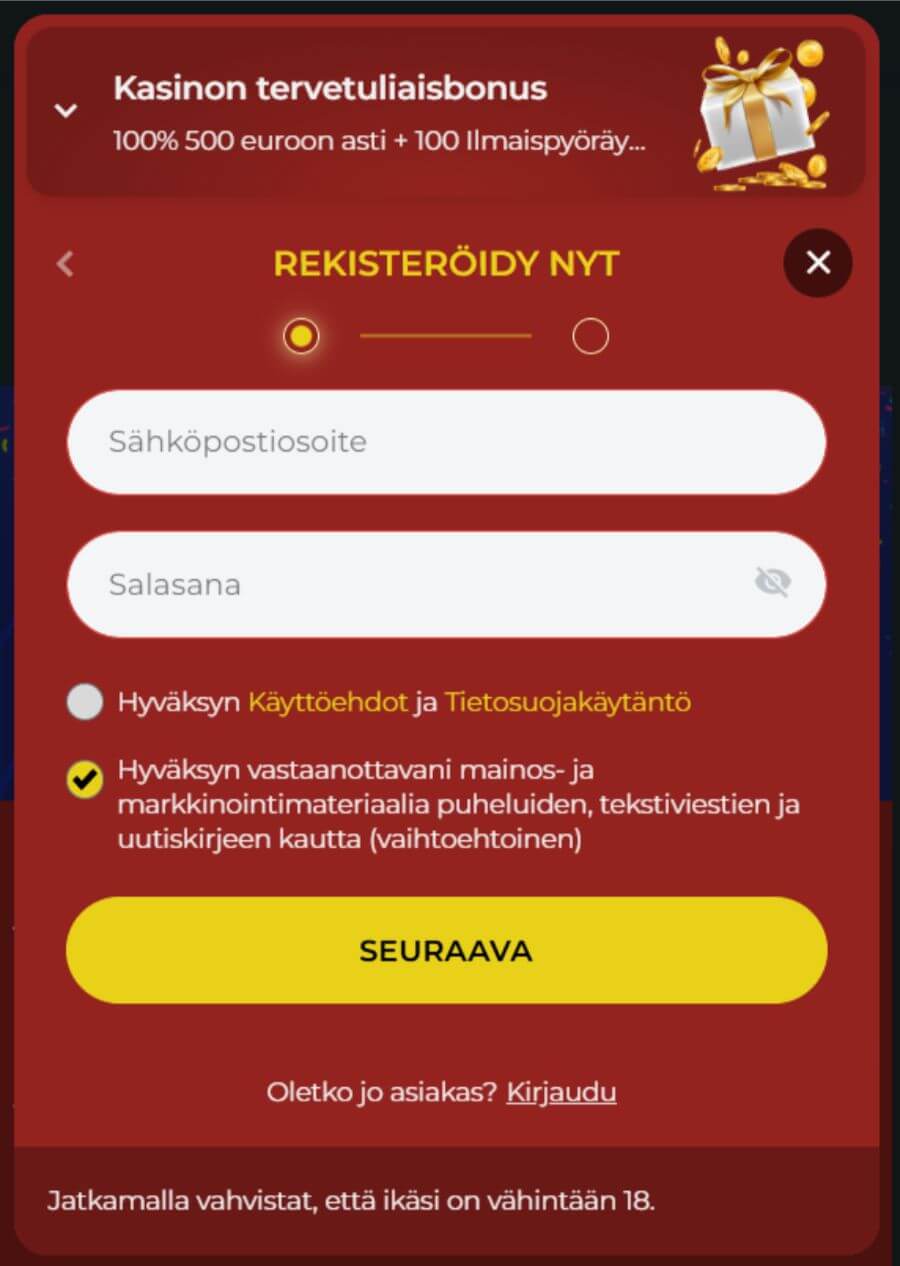The image size is (900, 1266).
Task: Collapse the Kasinon tervetuliaisbonus banner
Action: pos(66,111)
